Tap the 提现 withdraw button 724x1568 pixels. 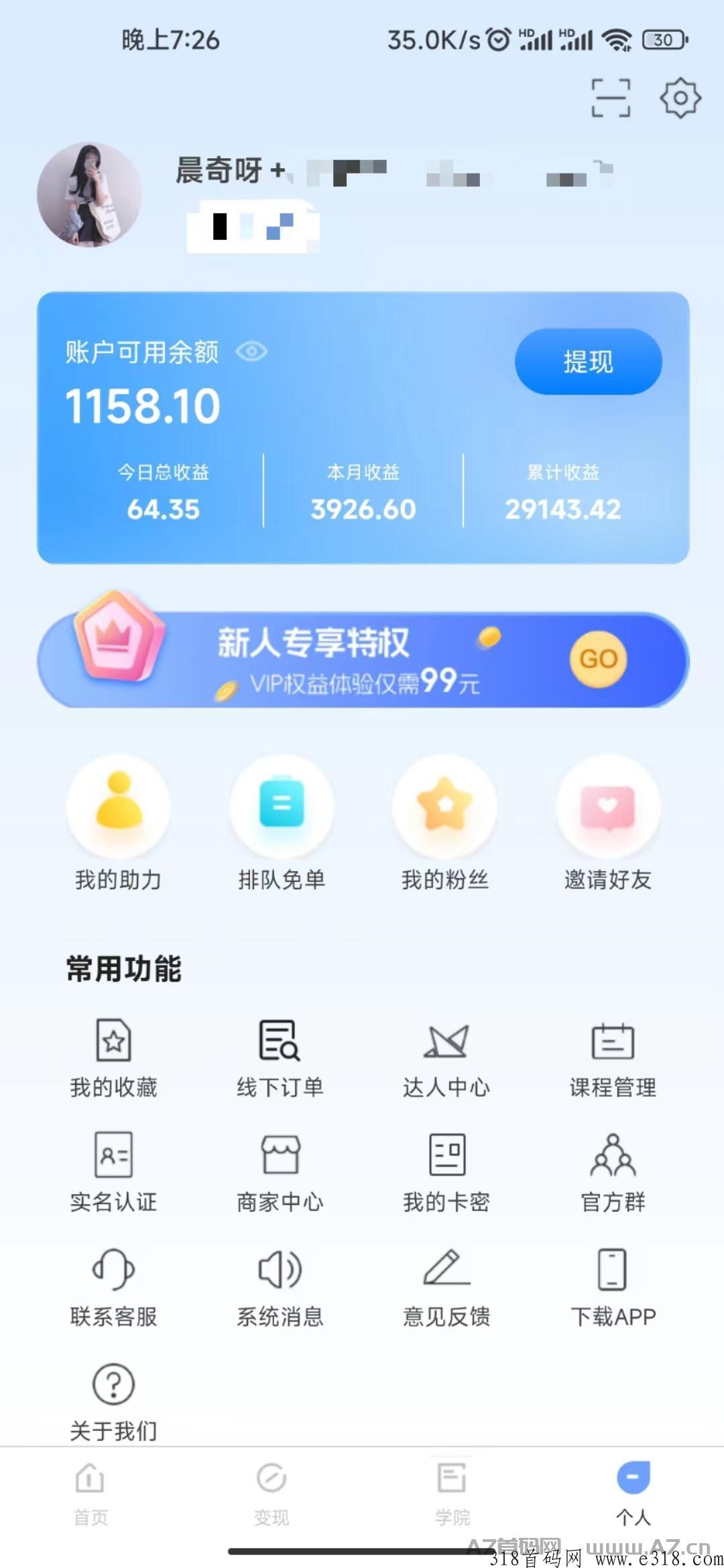588,362
